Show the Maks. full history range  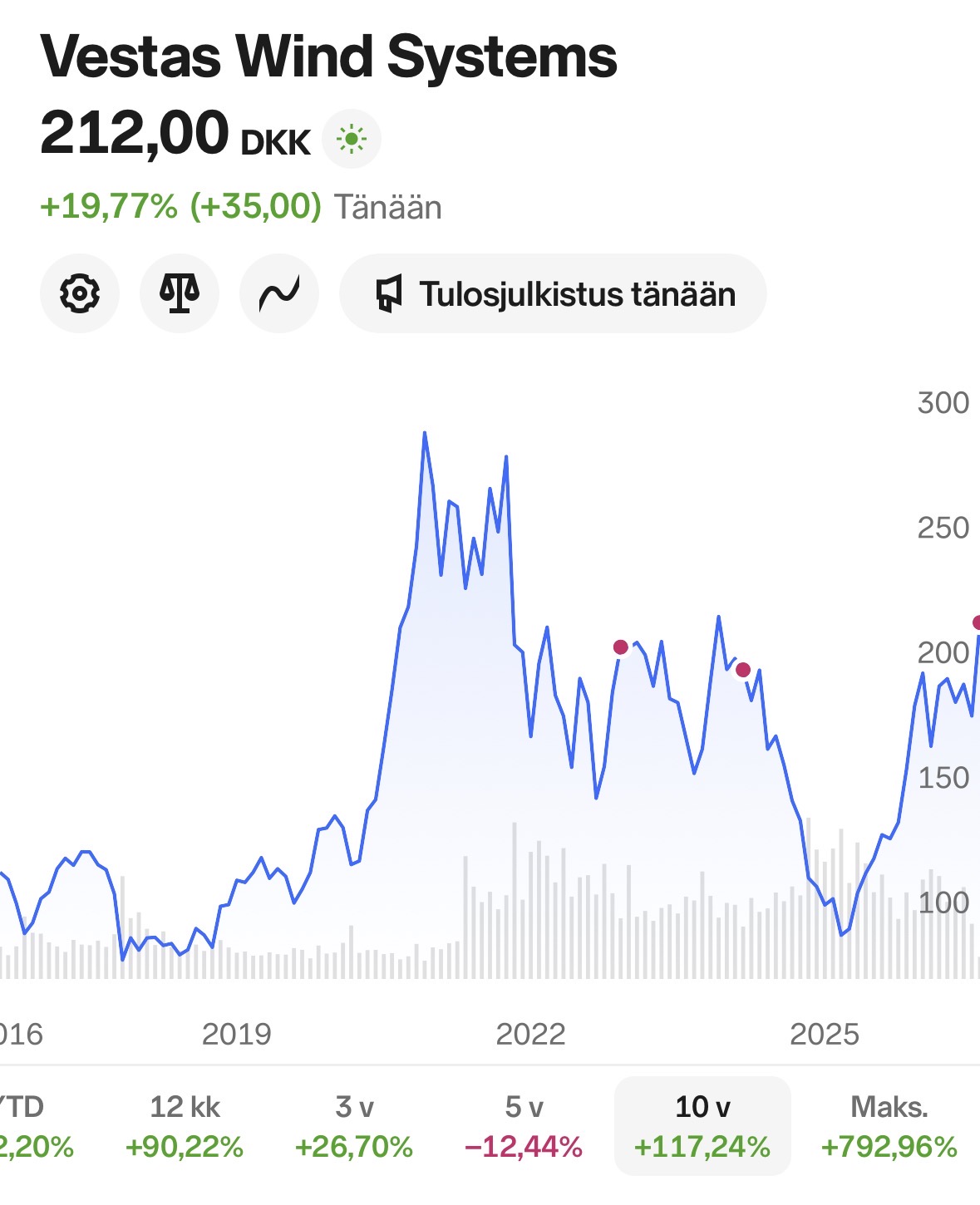point(889,1126)
